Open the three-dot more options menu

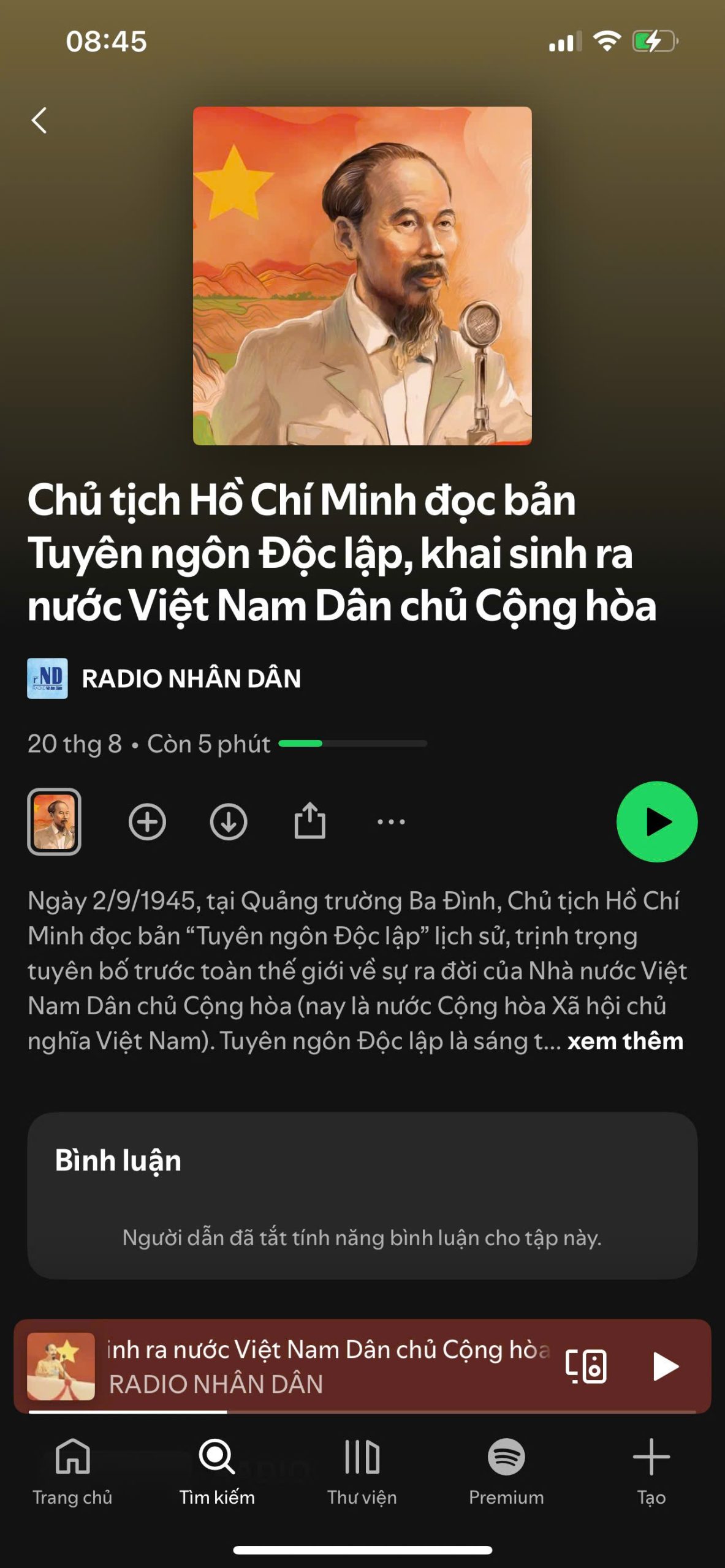pos(391,821)
